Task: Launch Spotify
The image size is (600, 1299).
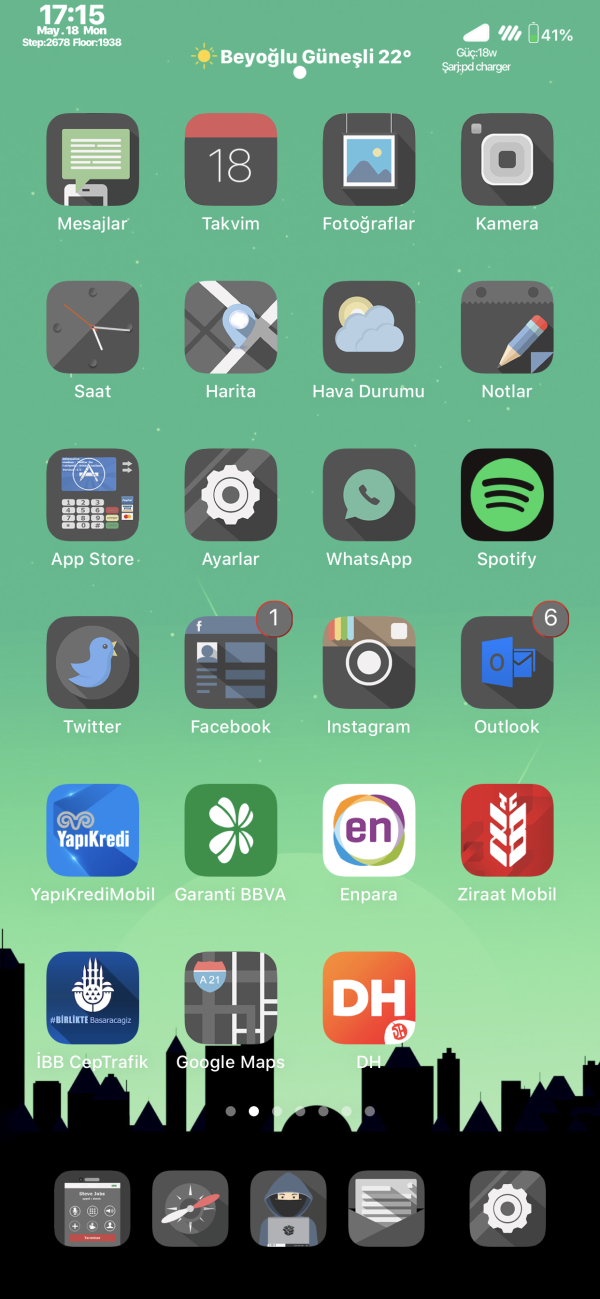Action: click(507, 495)
